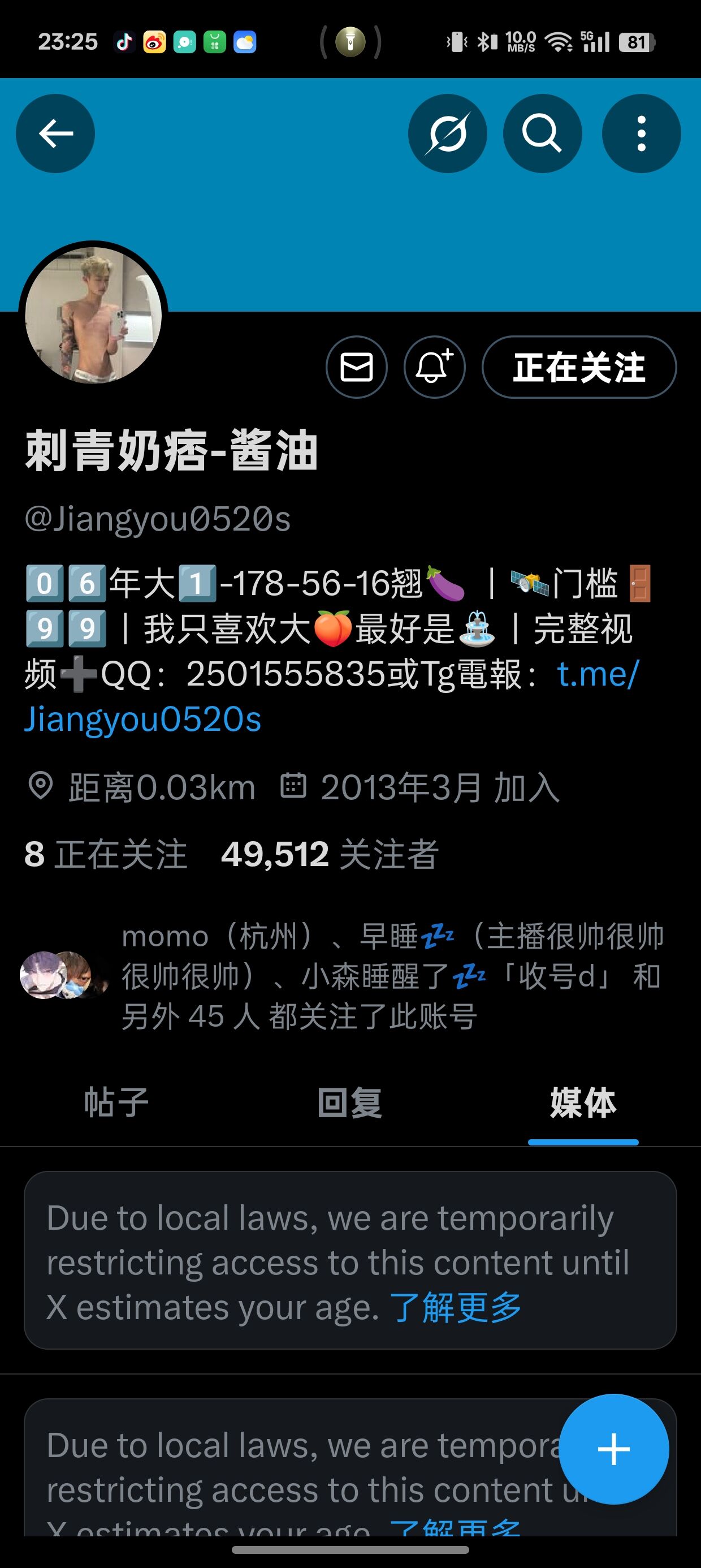Select the 媒体 tab
Screen dimensions: 701x1568
[x=583, y=1102]
